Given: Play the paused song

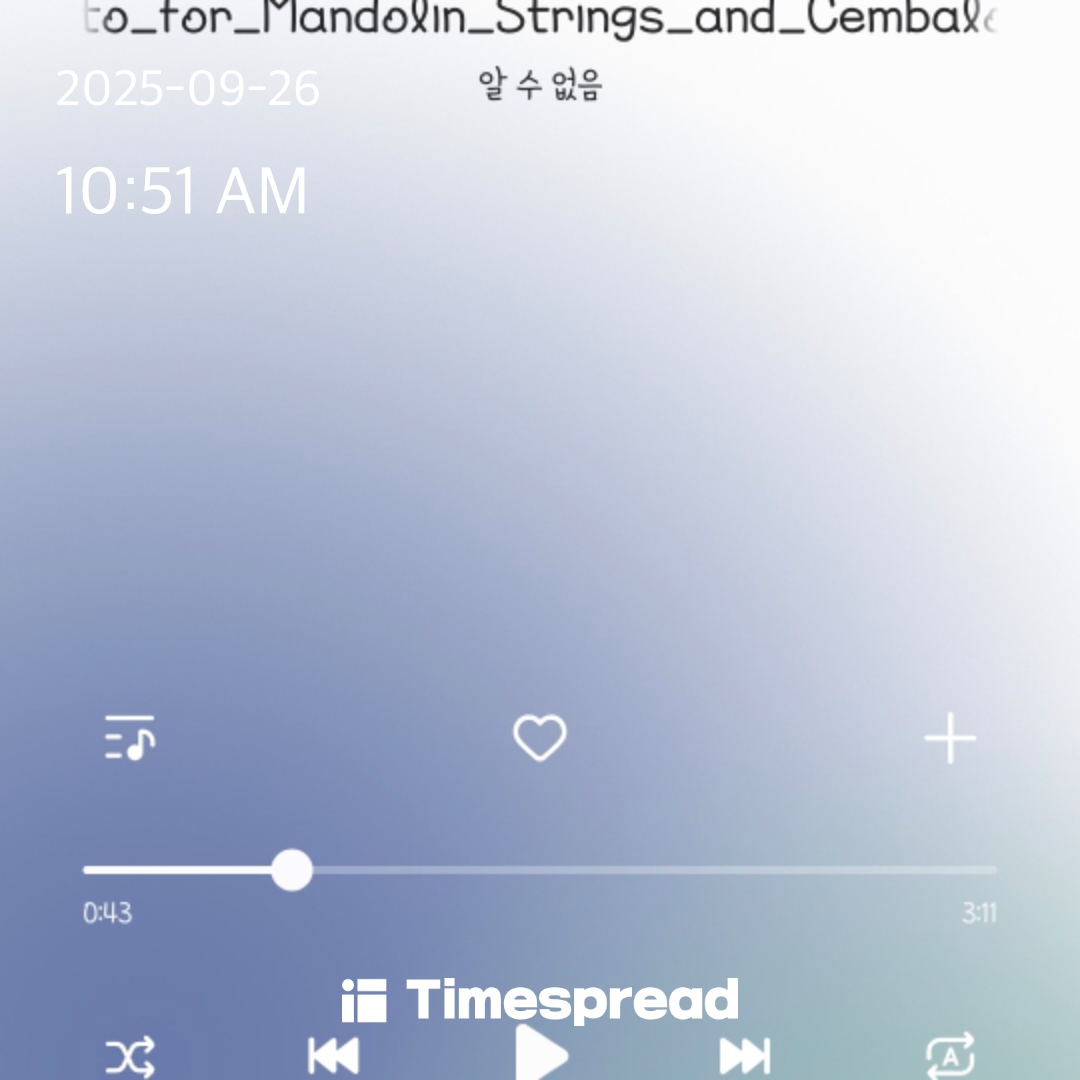Looking at the screenshot, I should click(542, 1054).
